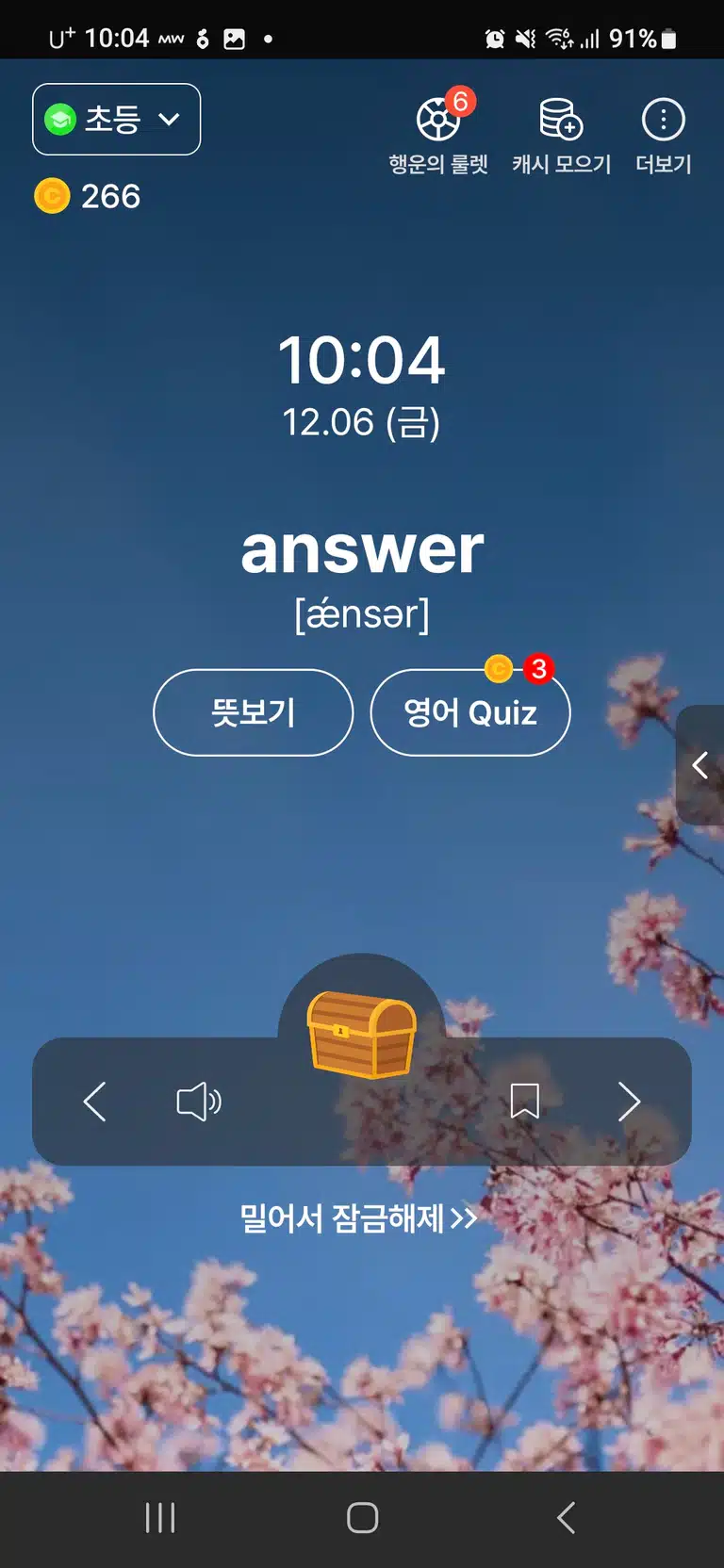The width and height of the screenshot is (724, 1568).
Task: Bookmark the word answer
Action: click(525, 1101)
